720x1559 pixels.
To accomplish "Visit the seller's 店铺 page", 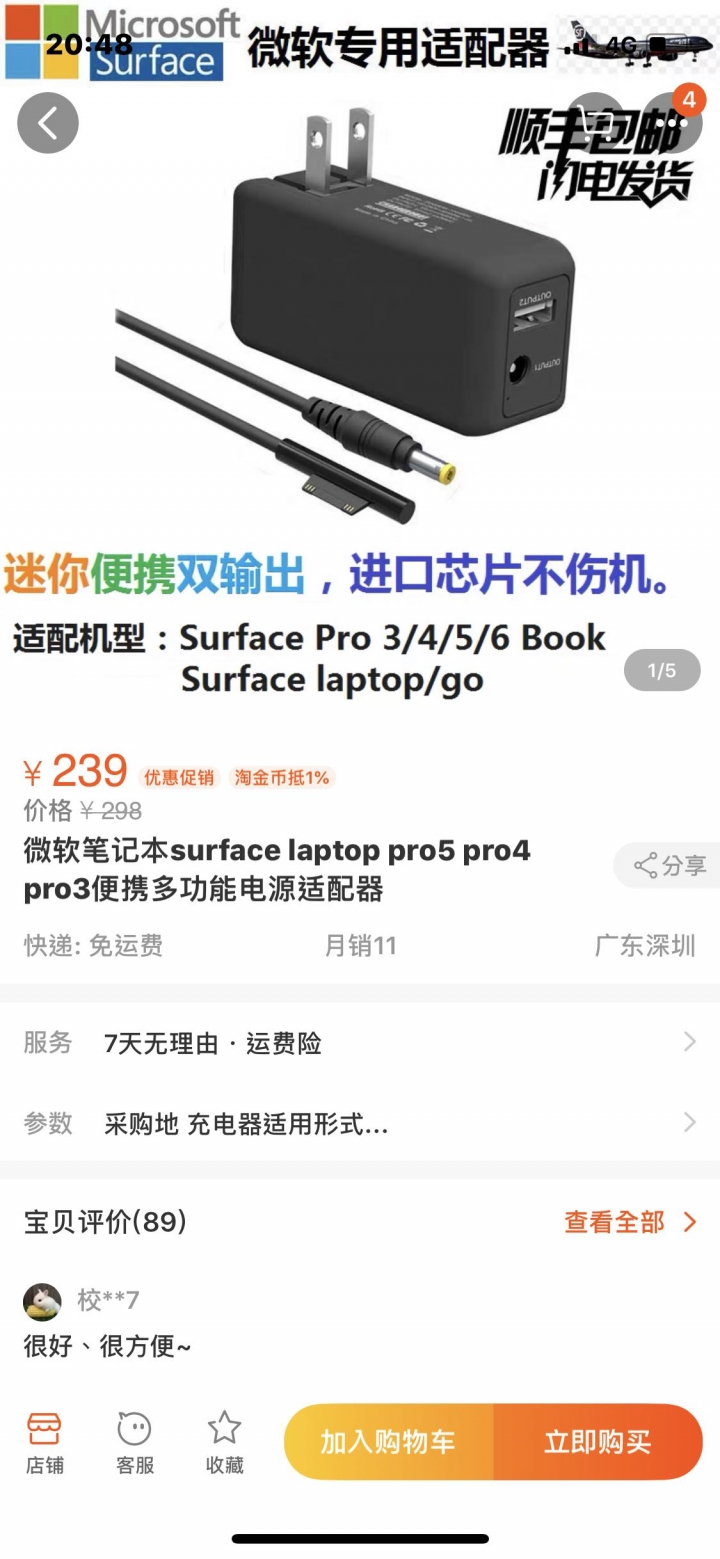I will coord(44,1443).
